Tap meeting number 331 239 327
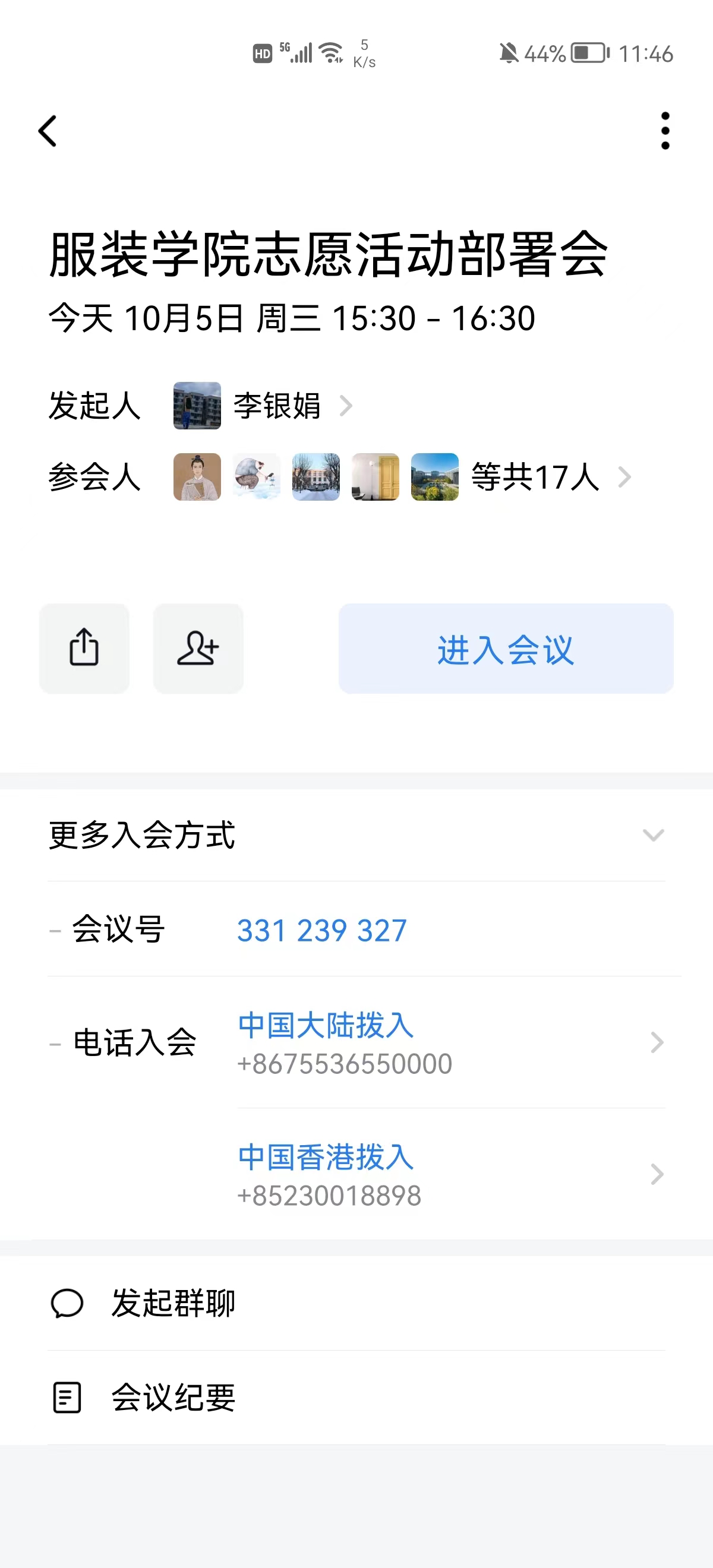The image size is (713, 1568). click(x=321, y=930)
